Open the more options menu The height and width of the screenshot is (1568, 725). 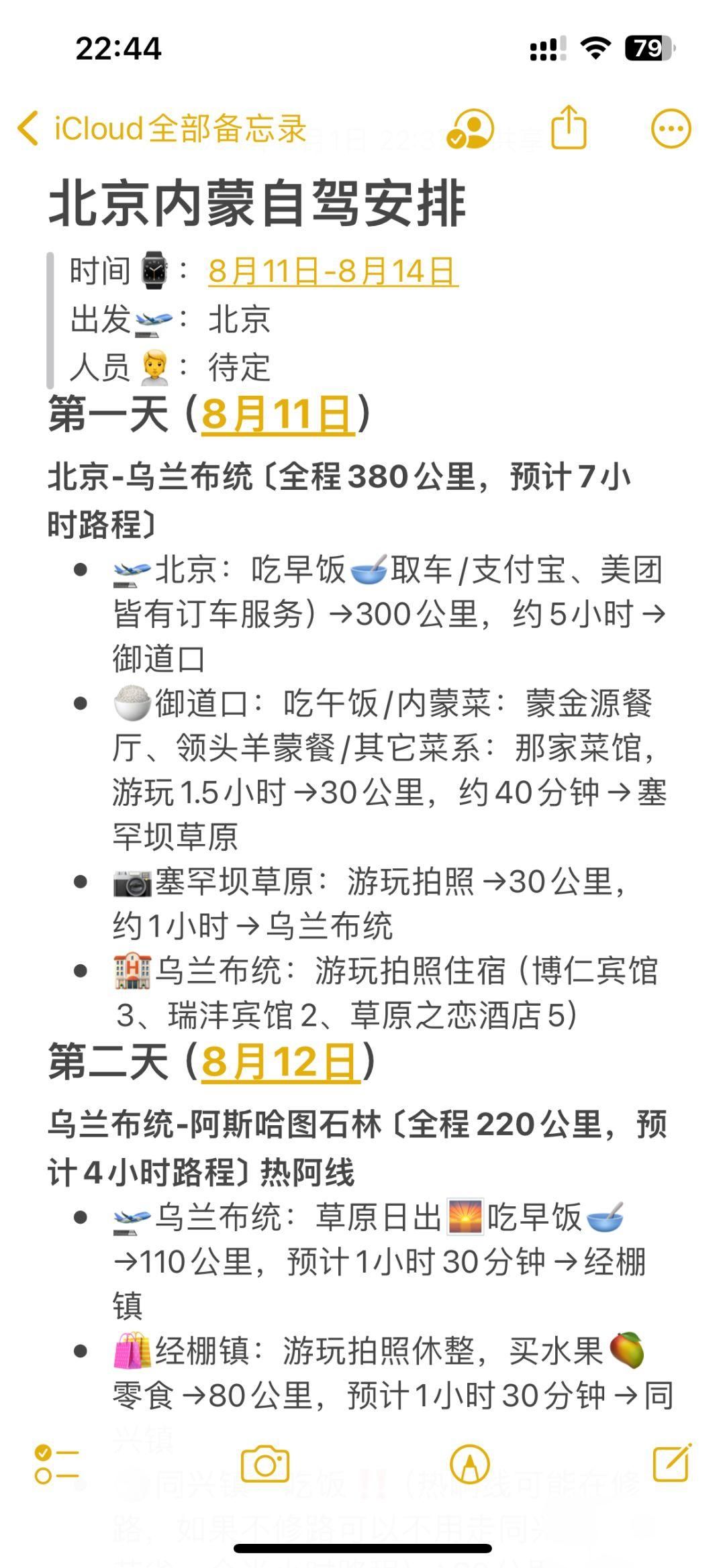click(x=671, y=128)
